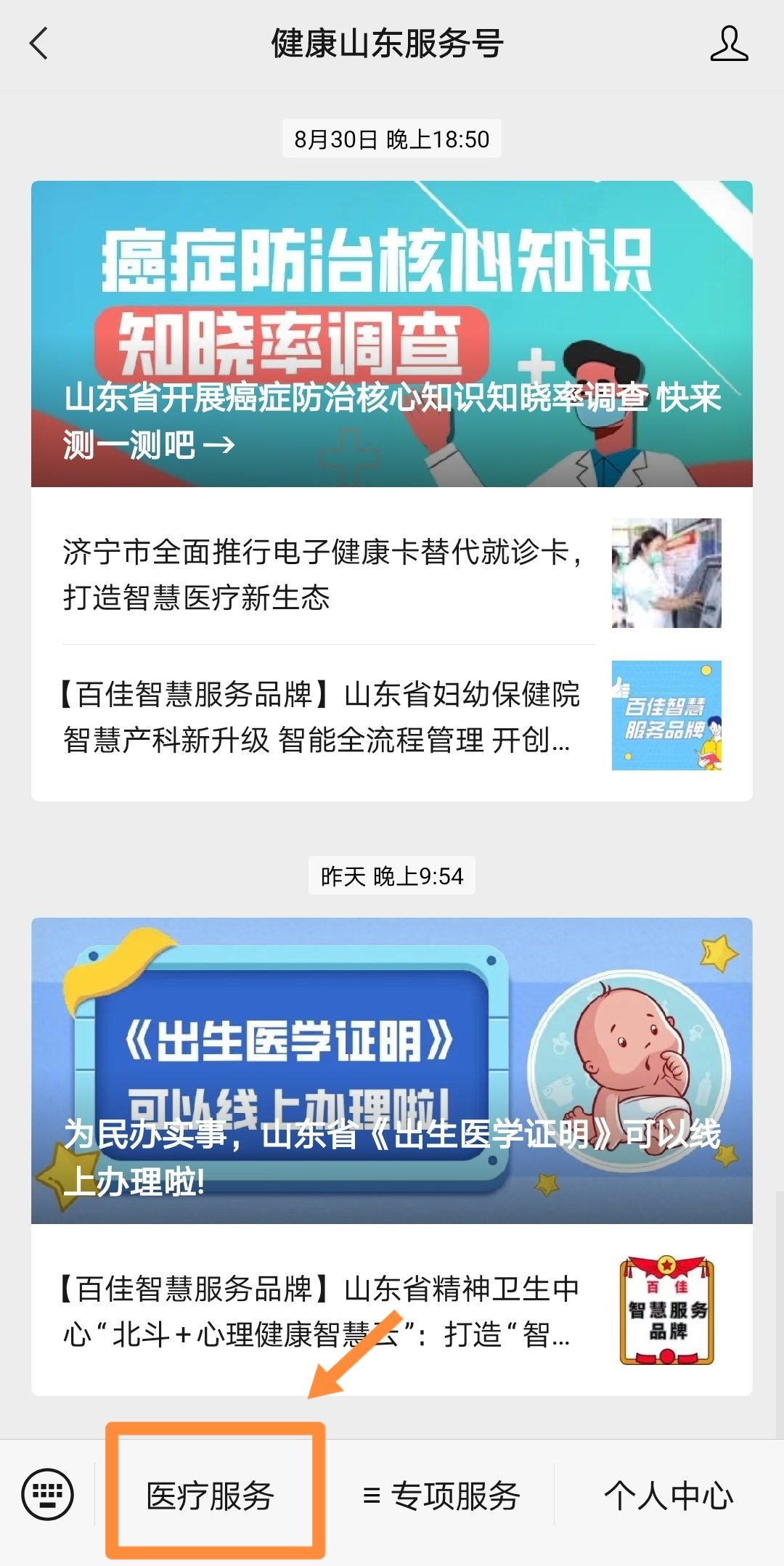Open the 医疗服务 menu
Screen dimensions: 784x1566
[210, 1496]
